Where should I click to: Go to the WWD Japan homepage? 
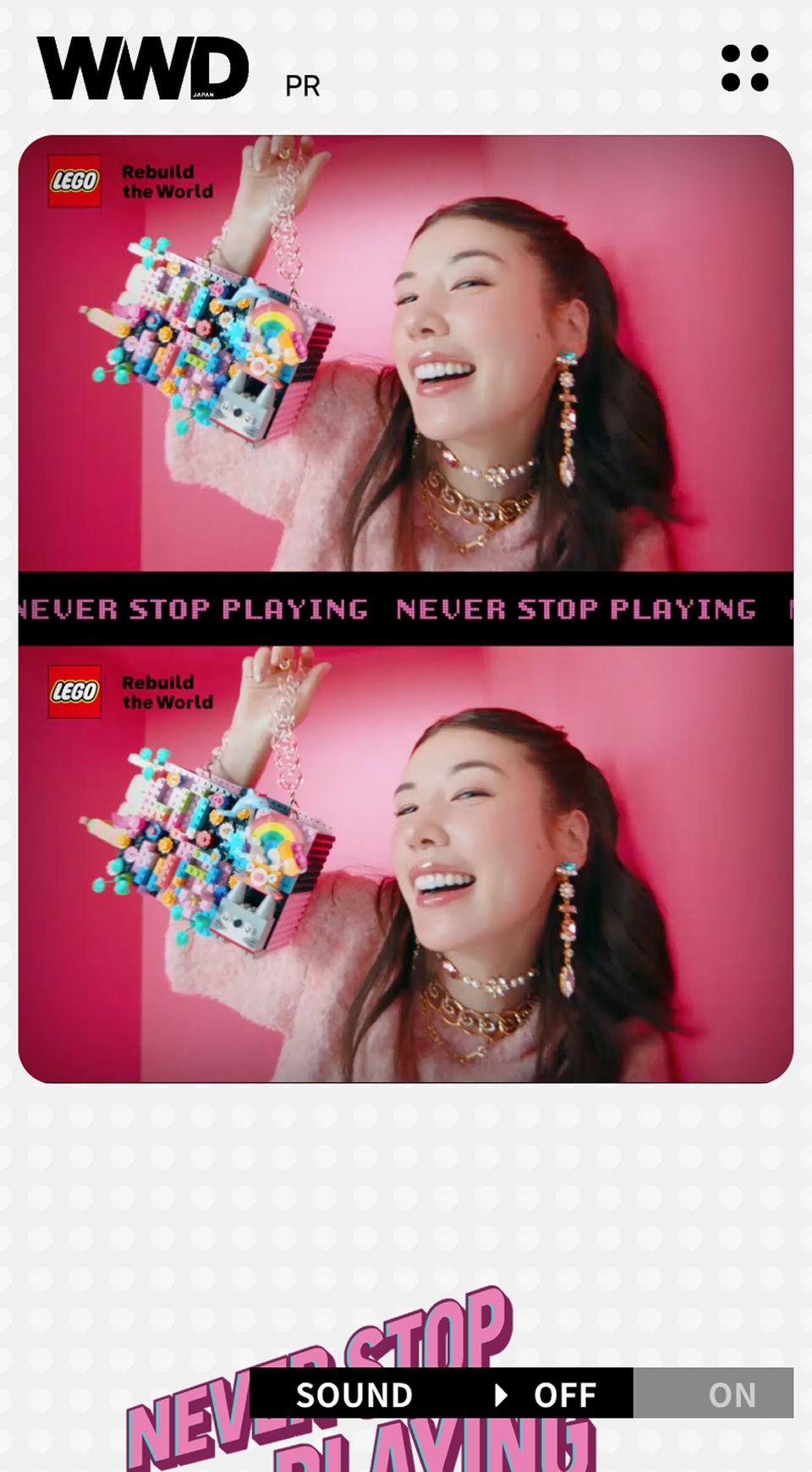142,68
